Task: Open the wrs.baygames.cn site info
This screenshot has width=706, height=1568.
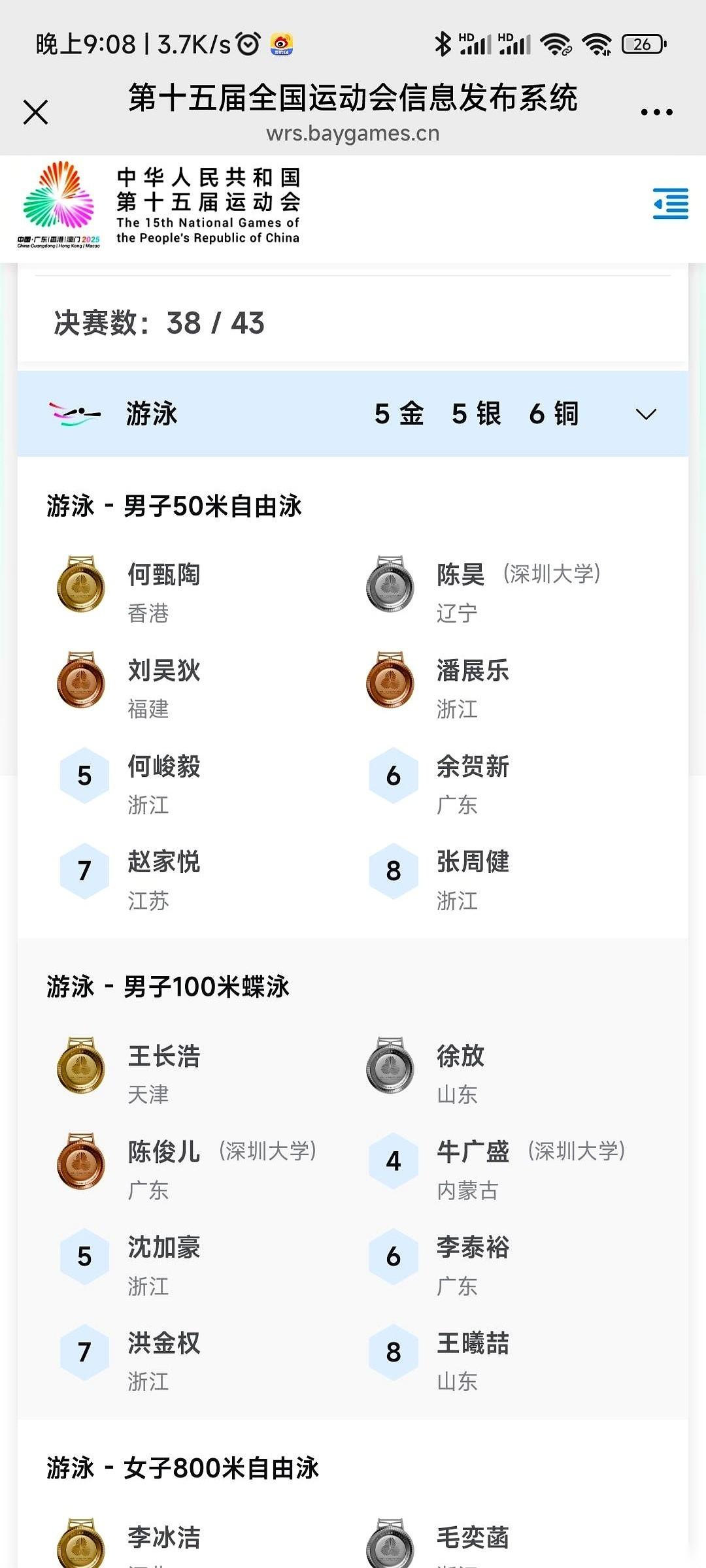Action: [353, 134]
